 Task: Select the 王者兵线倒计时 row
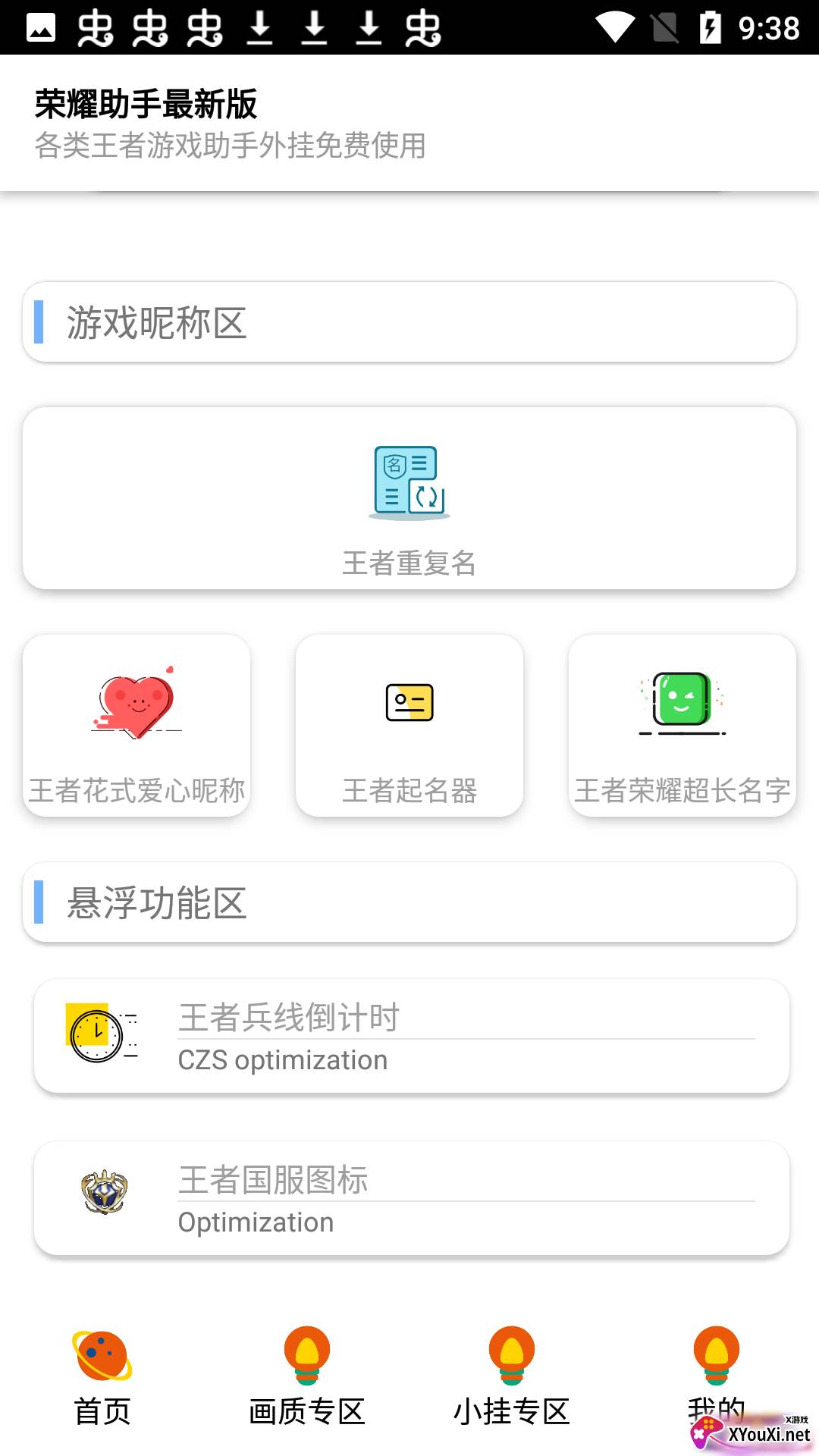tap(411, 1036)
